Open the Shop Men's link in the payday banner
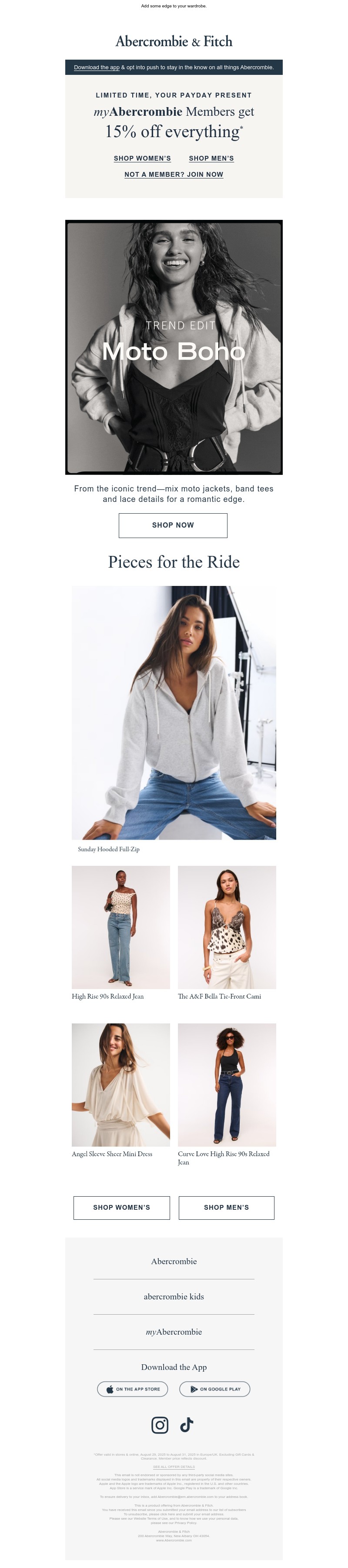348x1568 pixels. (211, 158)
